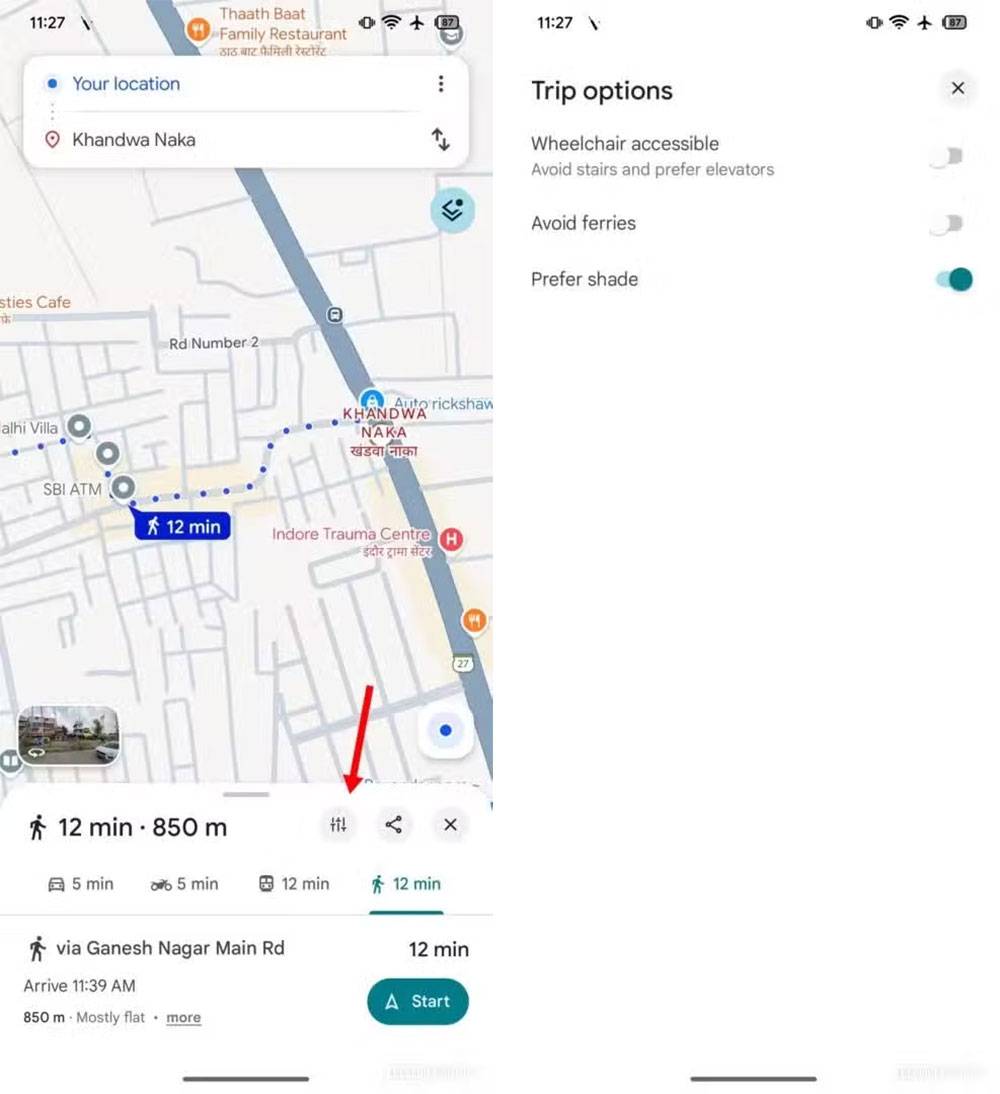Enable Wheelchair accessible toggle
The width and height of the screenshot is (1000, 1094).
(x=946, y=157)
